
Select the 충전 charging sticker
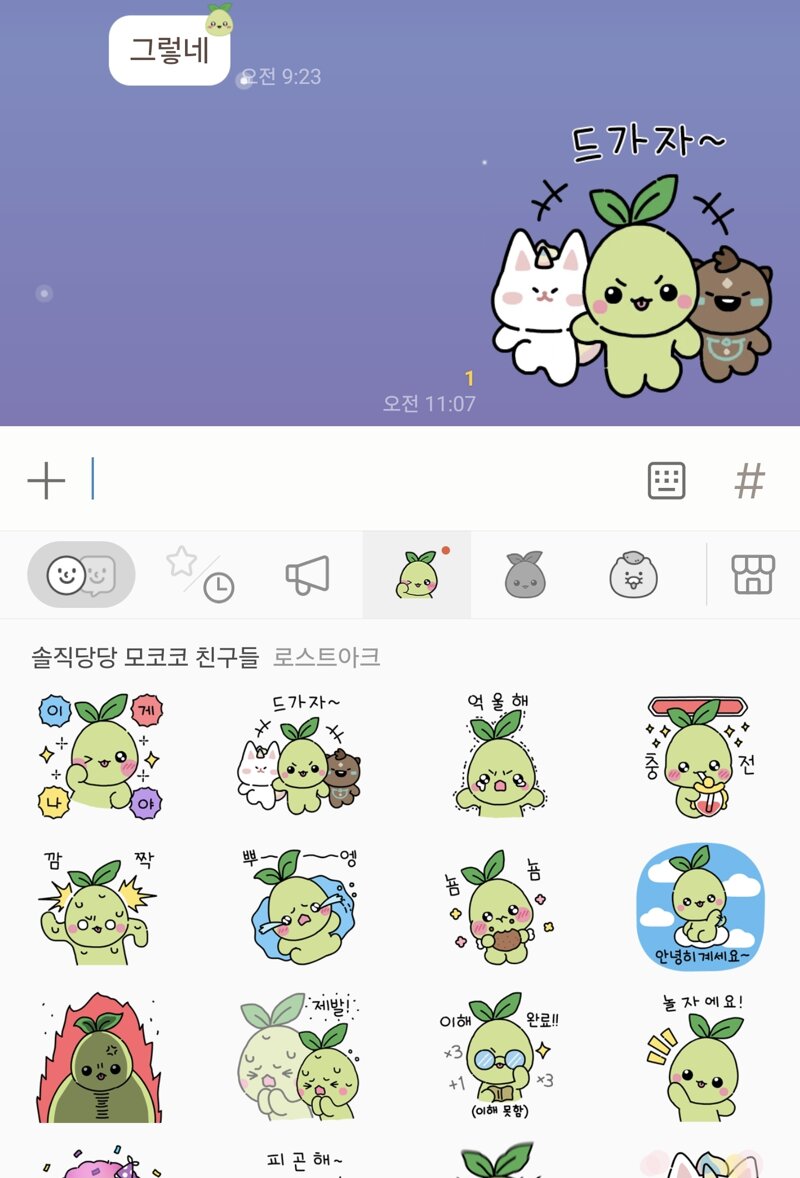pos(699,755)
